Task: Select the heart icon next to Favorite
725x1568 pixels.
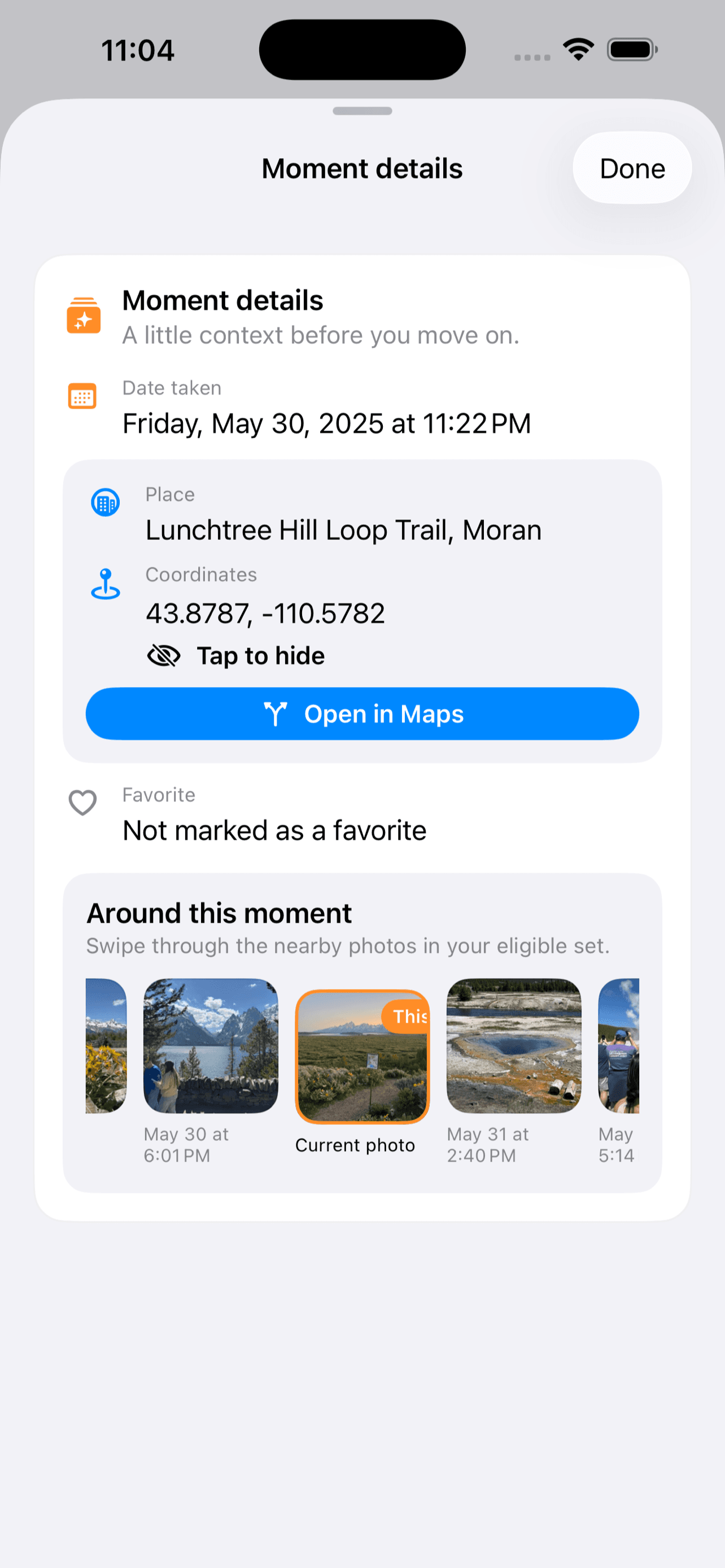Action: (x=83, y=804)
